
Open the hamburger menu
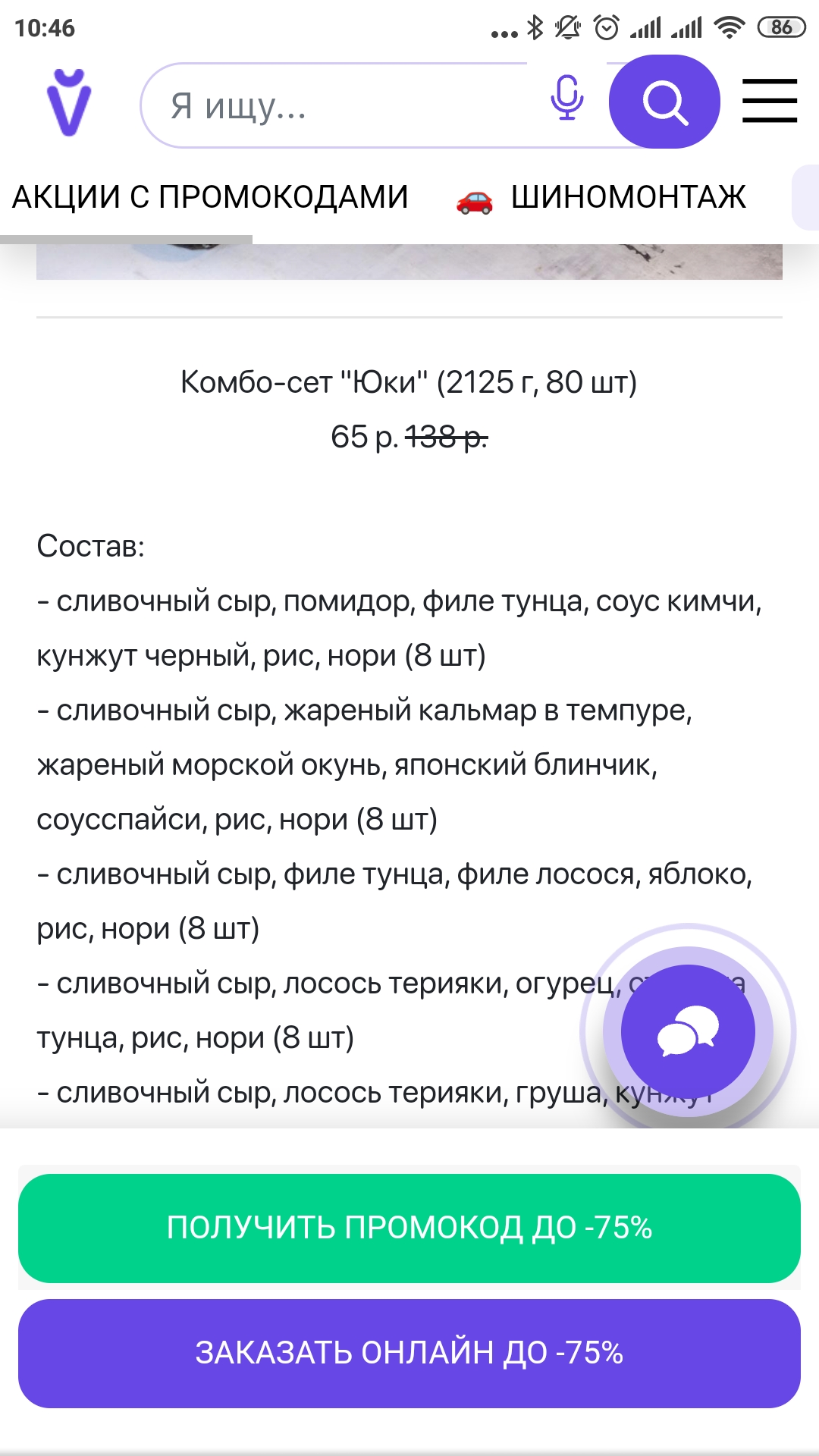pyautogui.click(x=769, y=100)
